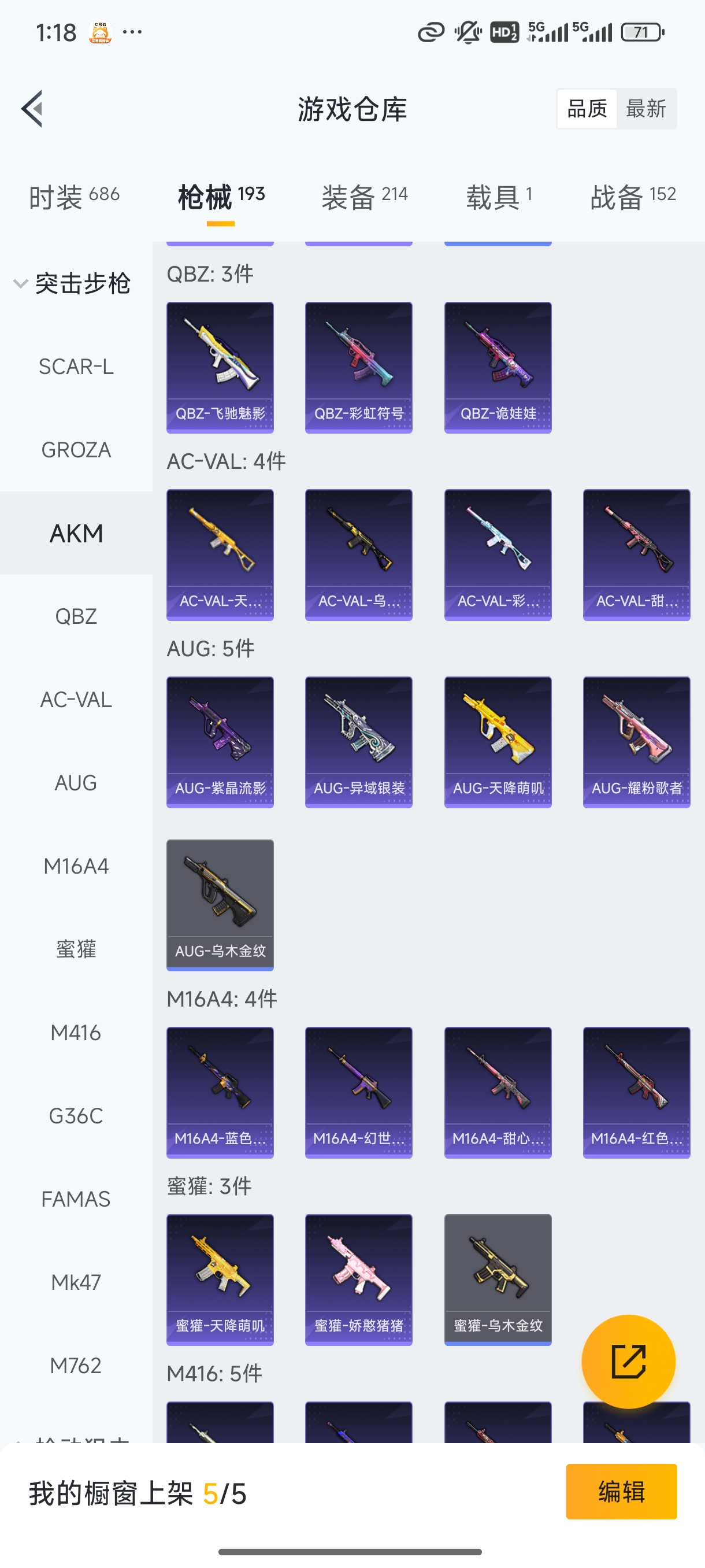View the 蜜獾-娇憨猪猪 skin
The width and height of the screenshot is (705, 1568).
(359, 1279)
